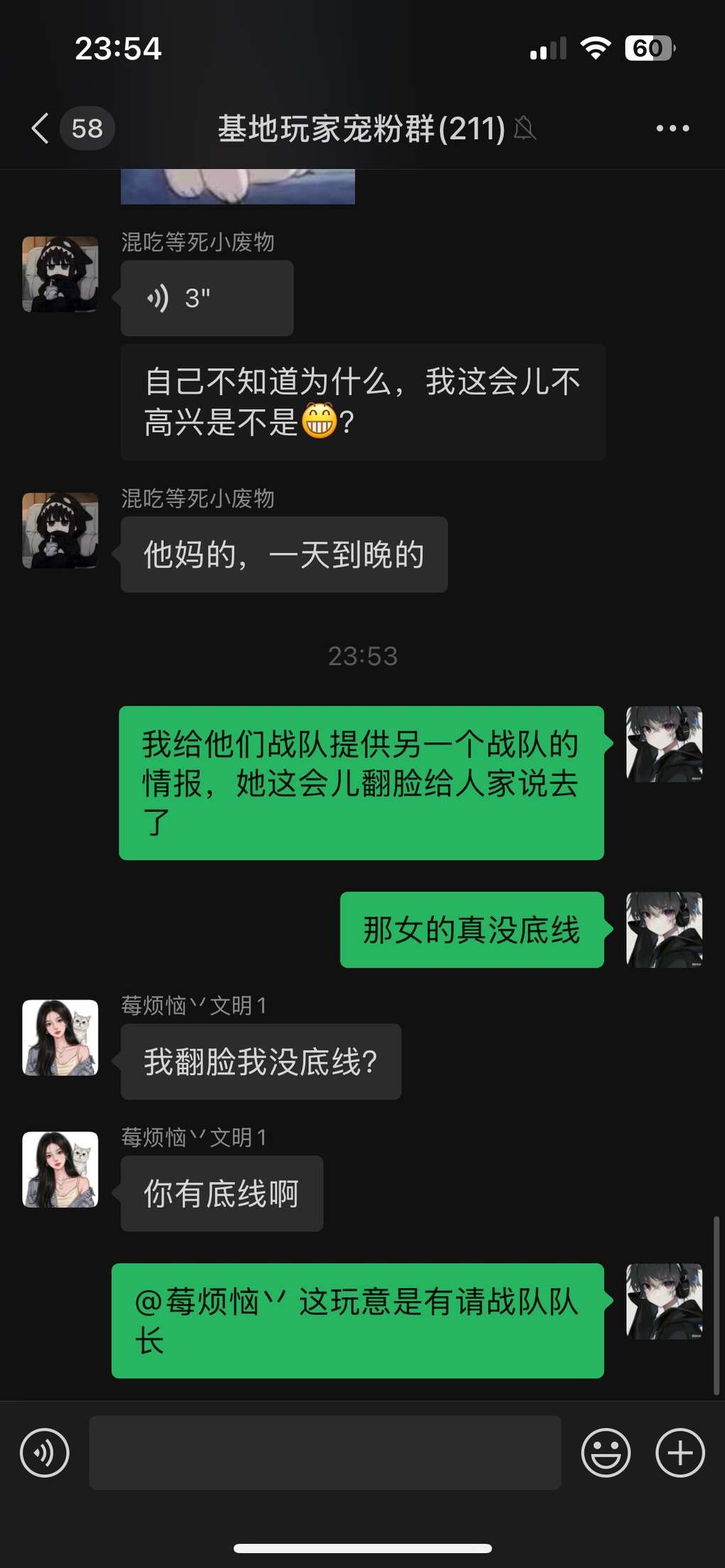Open the plus attachments menu
The height and width of the screenshot is (1568, 725).
[x=680, y=1453]
